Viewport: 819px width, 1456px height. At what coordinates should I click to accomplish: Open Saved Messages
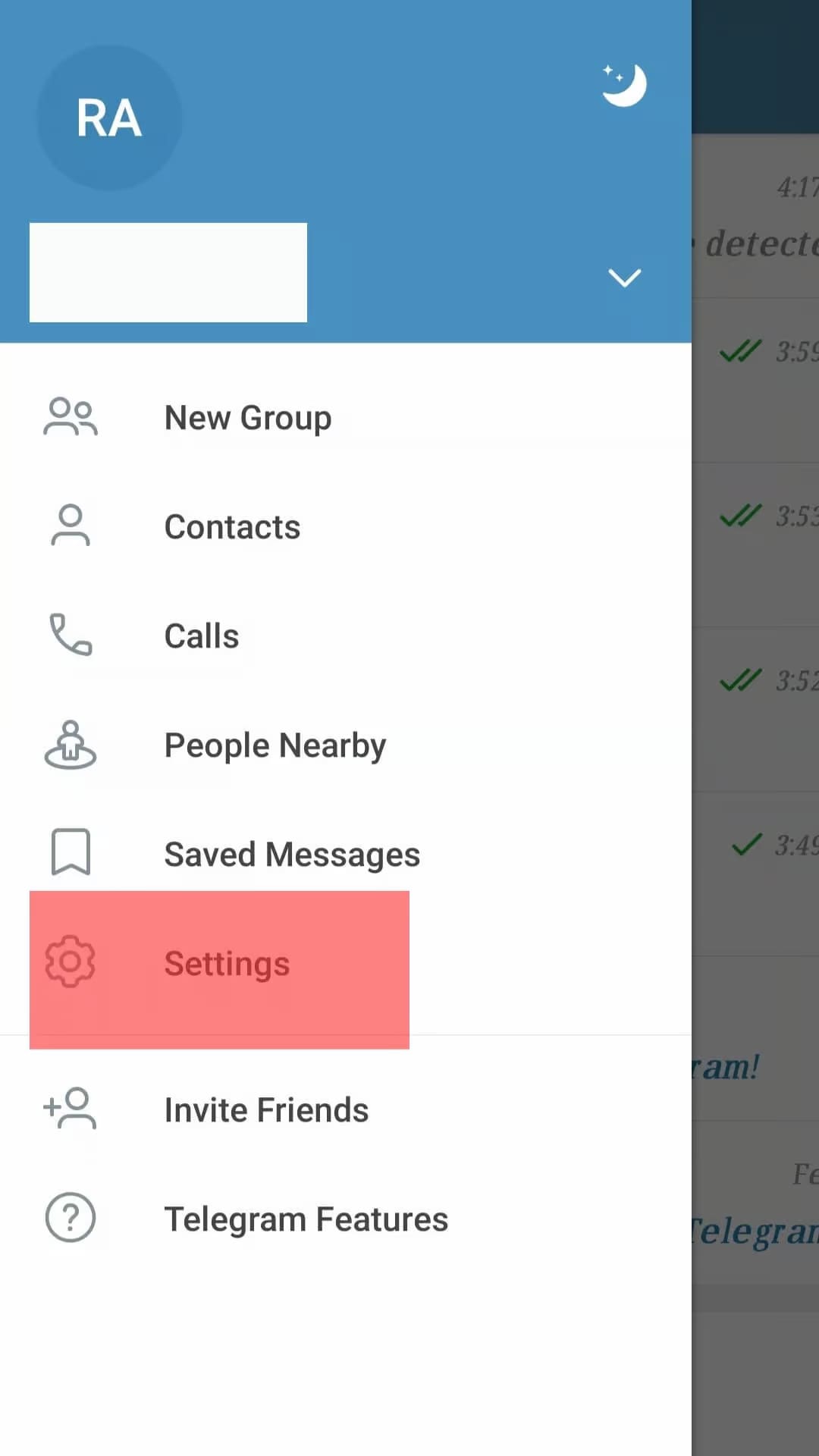[x=346, y=855]
